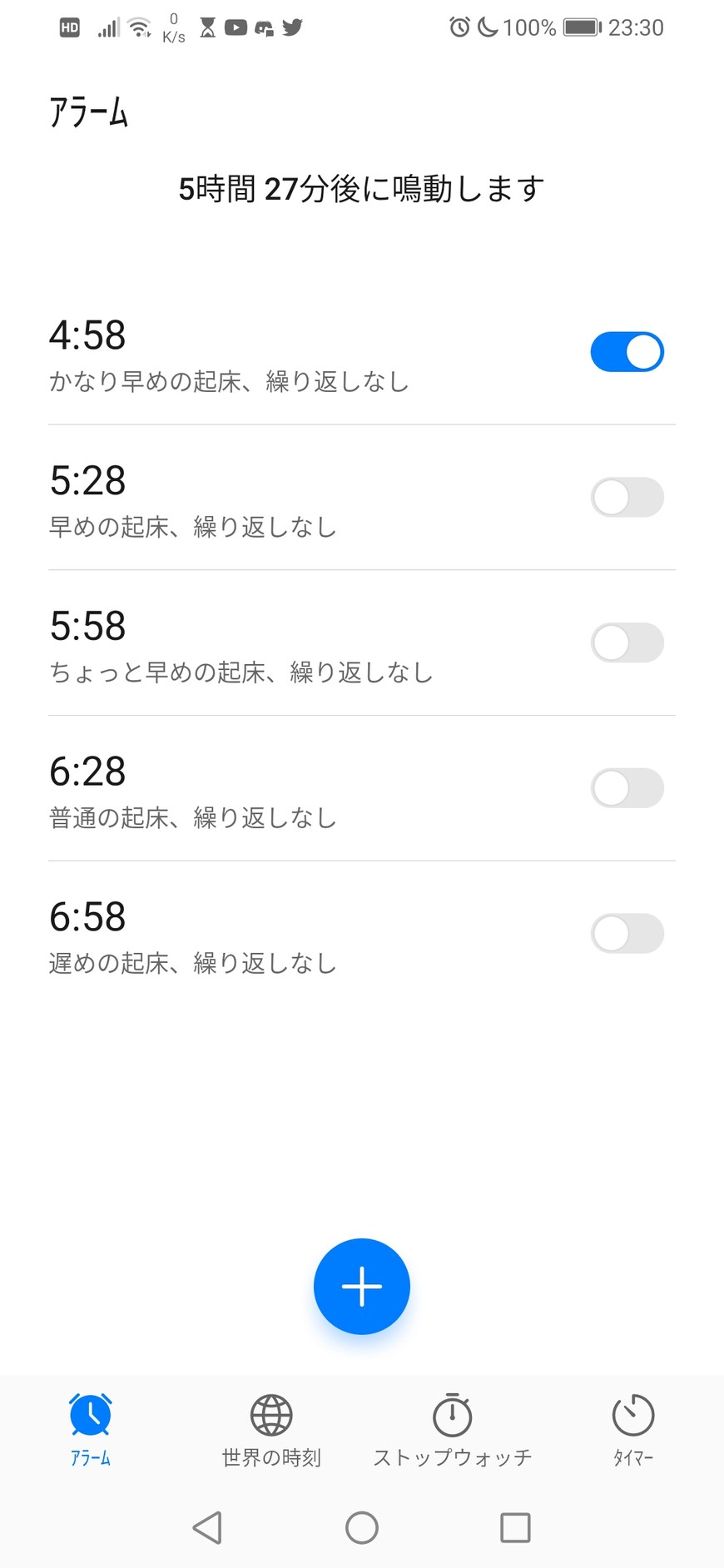Turn off the 4:58 alarm switch
This screenshot has height=1568, width=724.
[627, 352]
